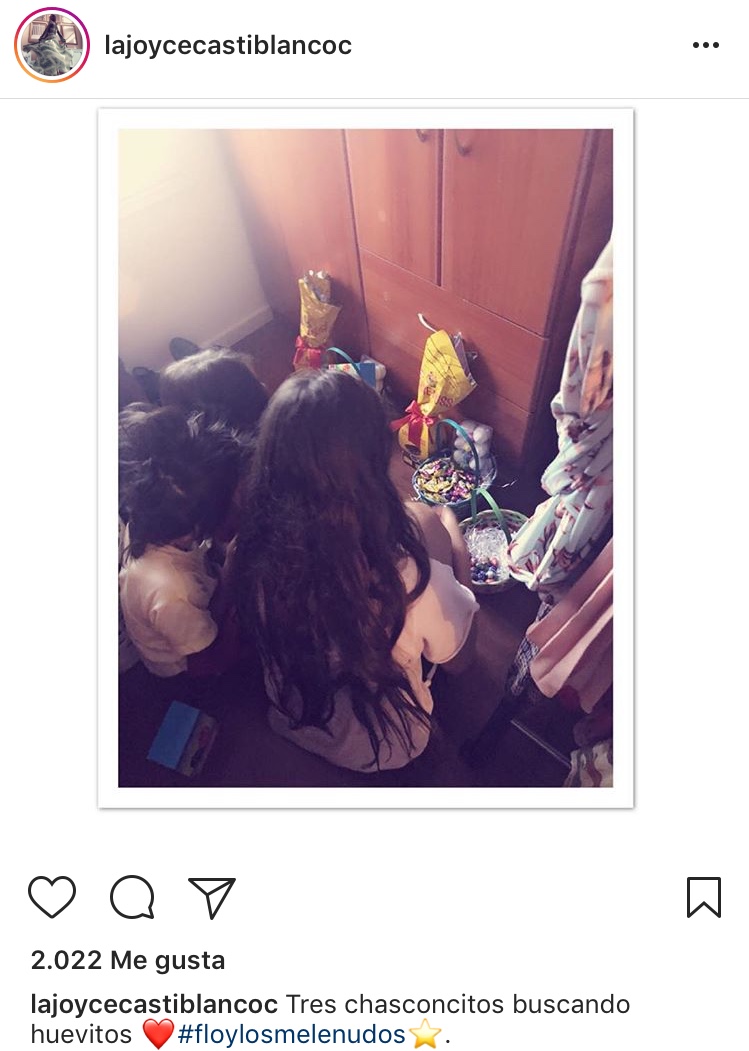Open the post's three-dot options menu
This screenshot has height=1051, width=749.
pos(705,46)
